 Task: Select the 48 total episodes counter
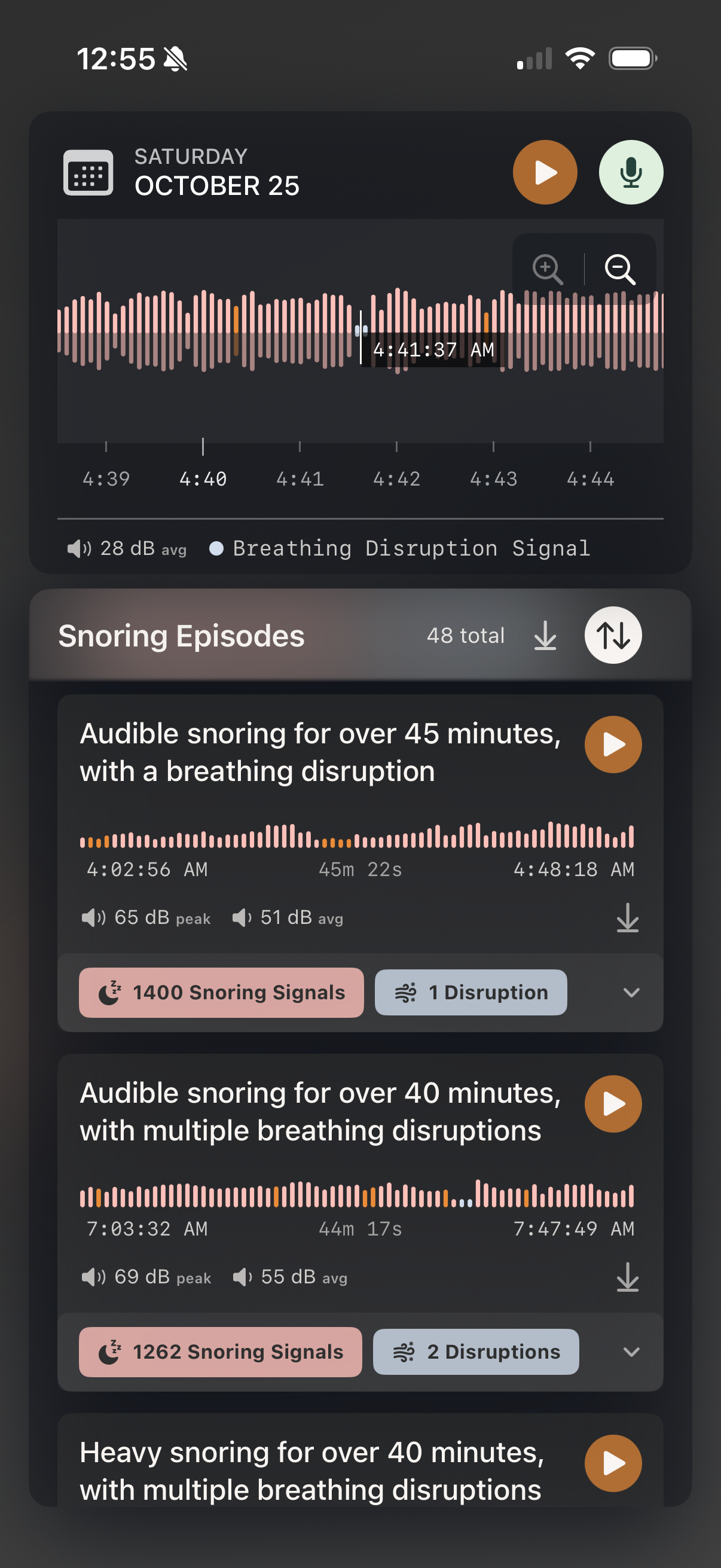pyautogui.click(x=466, y=635)
